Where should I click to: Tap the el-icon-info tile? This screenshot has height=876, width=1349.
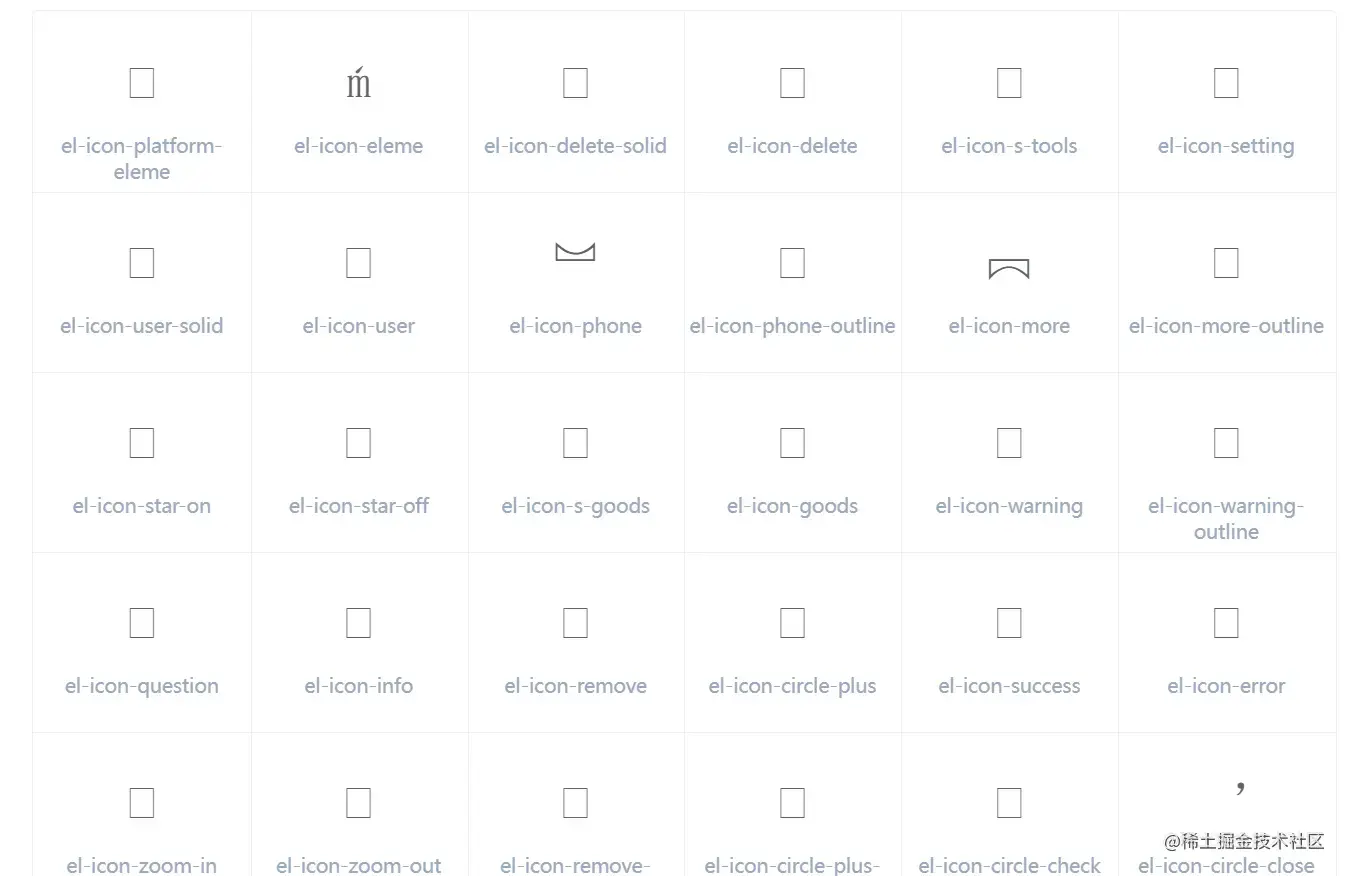[x=358, y=643]
